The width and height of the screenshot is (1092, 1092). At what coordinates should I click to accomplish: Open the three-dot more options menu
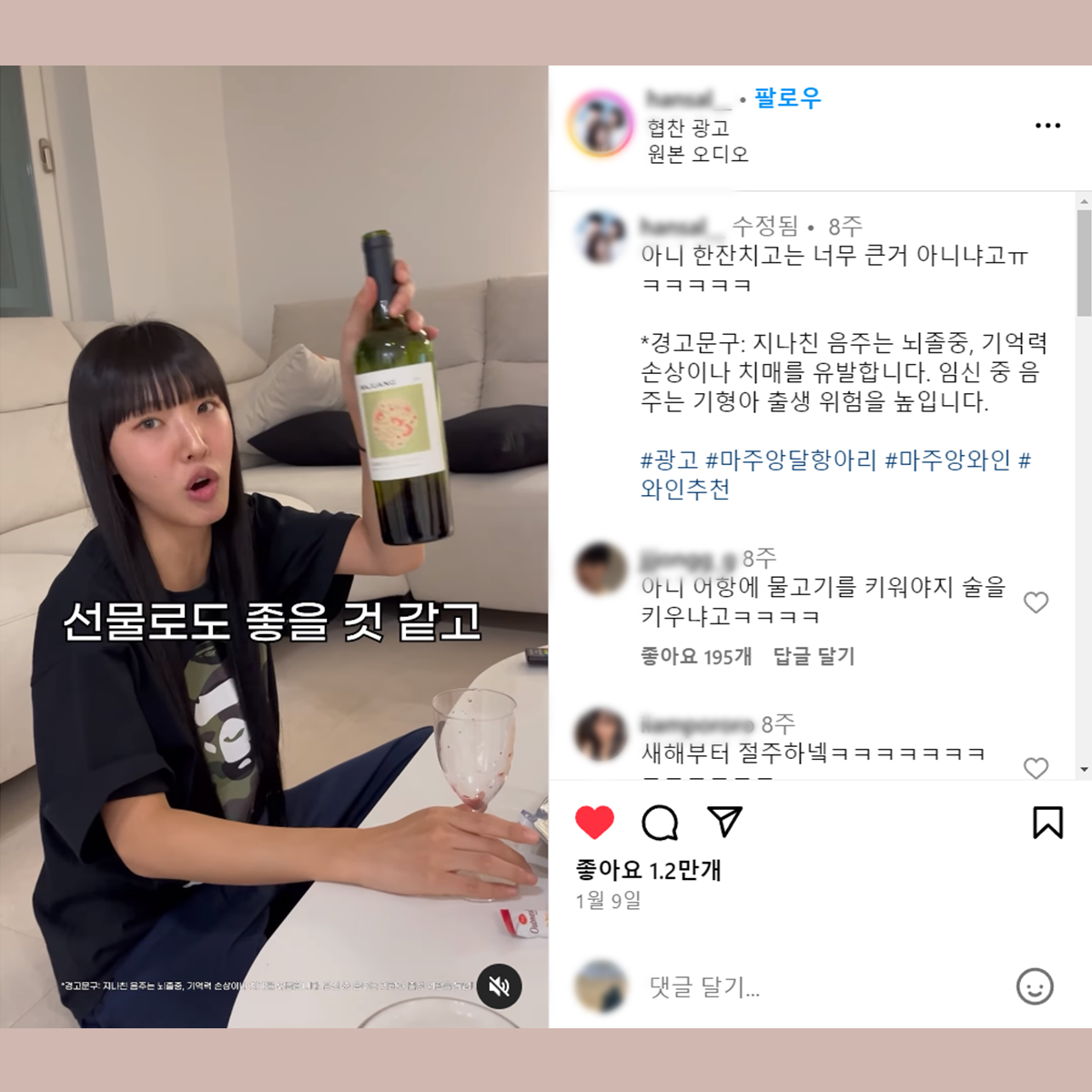point(1047,126)
